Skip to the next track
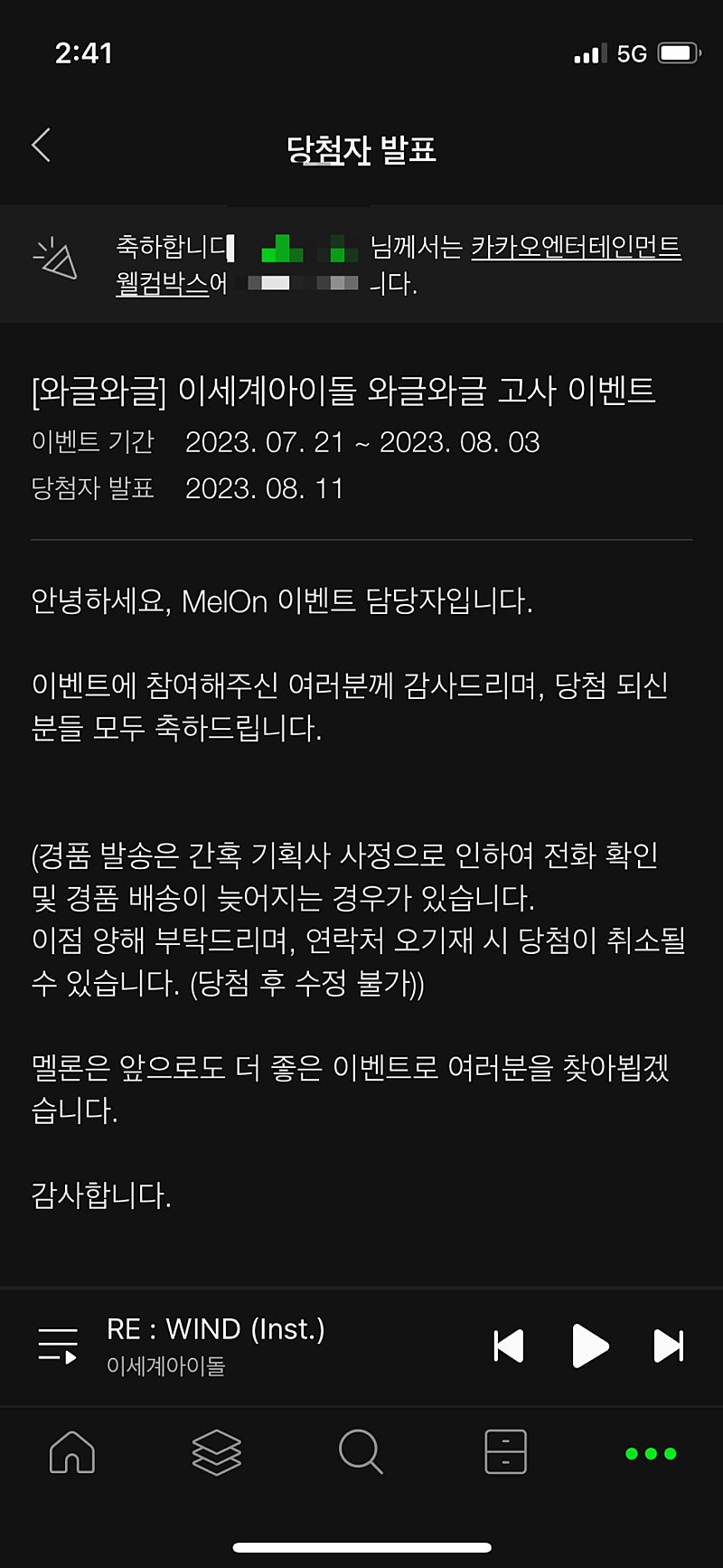The image size is (723, 1568). (x=669, y=1346)
